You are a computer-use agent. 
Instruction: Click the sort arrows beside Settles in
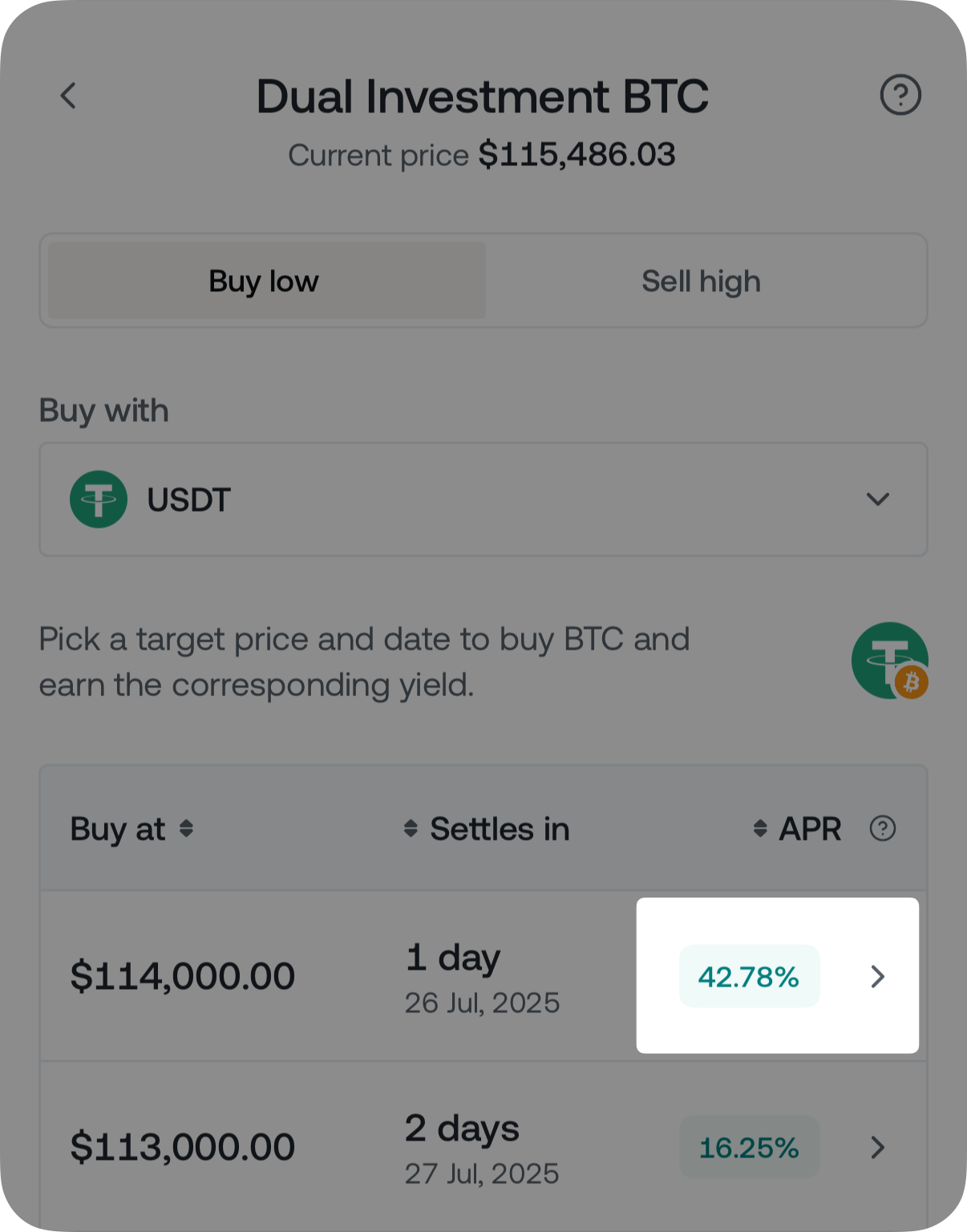click(x=411, y=829)
